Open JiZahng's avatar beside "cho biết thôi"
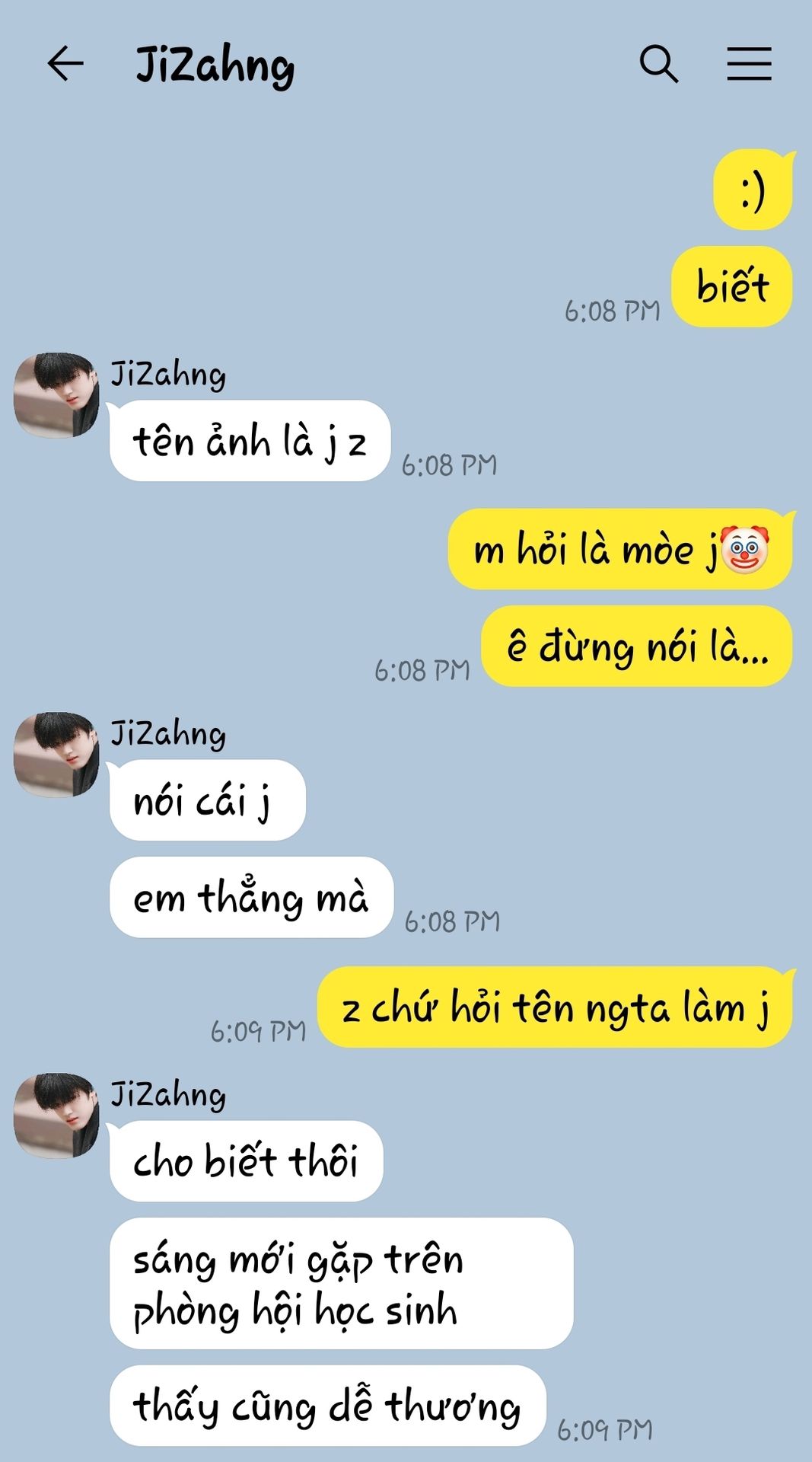 coord(57,1116)
